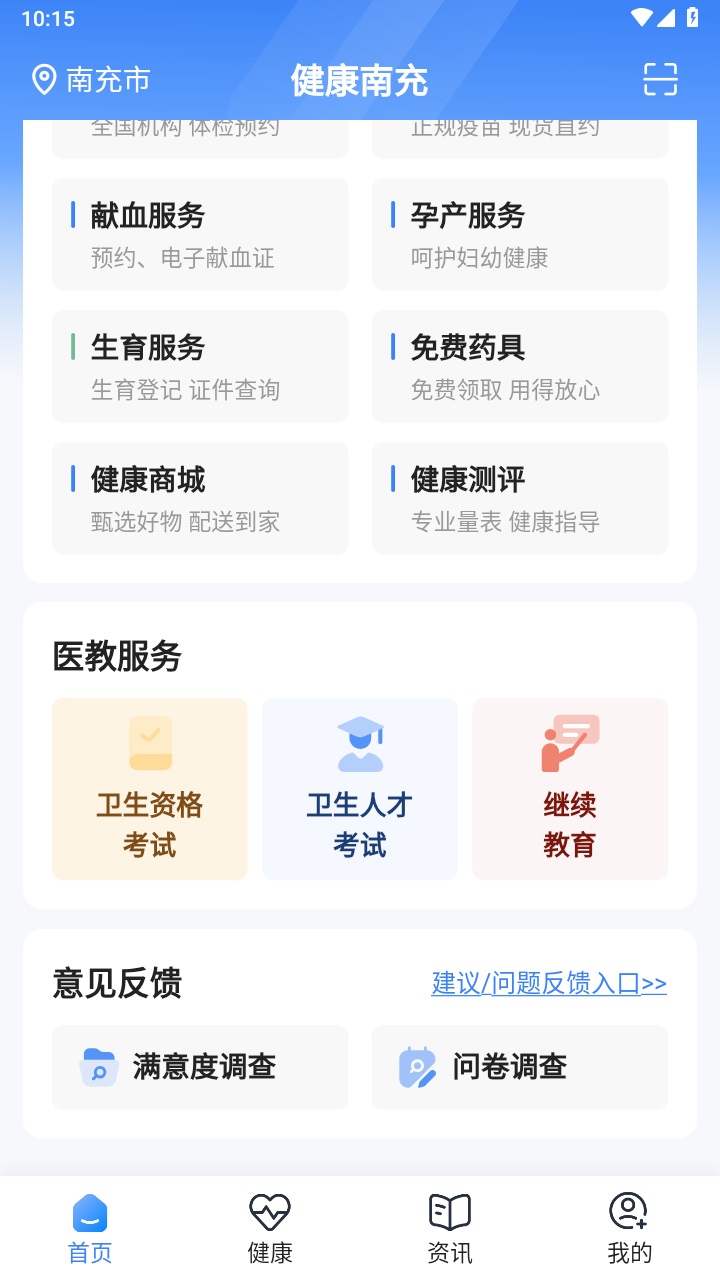Open 满意度调查 survey

[x=200, y=1067]
